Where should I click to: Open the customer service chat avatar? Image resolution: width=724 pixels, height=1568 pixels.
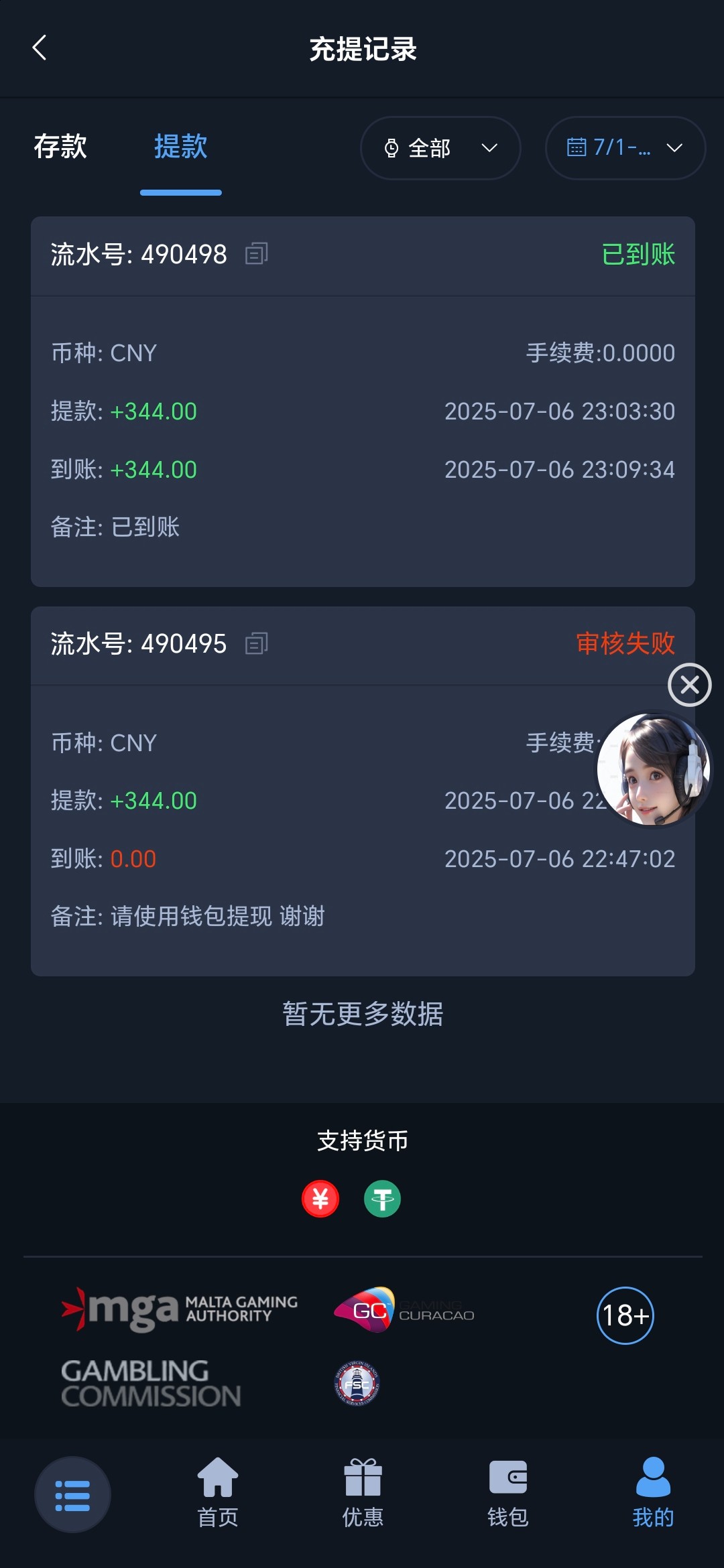pos(653,769)
